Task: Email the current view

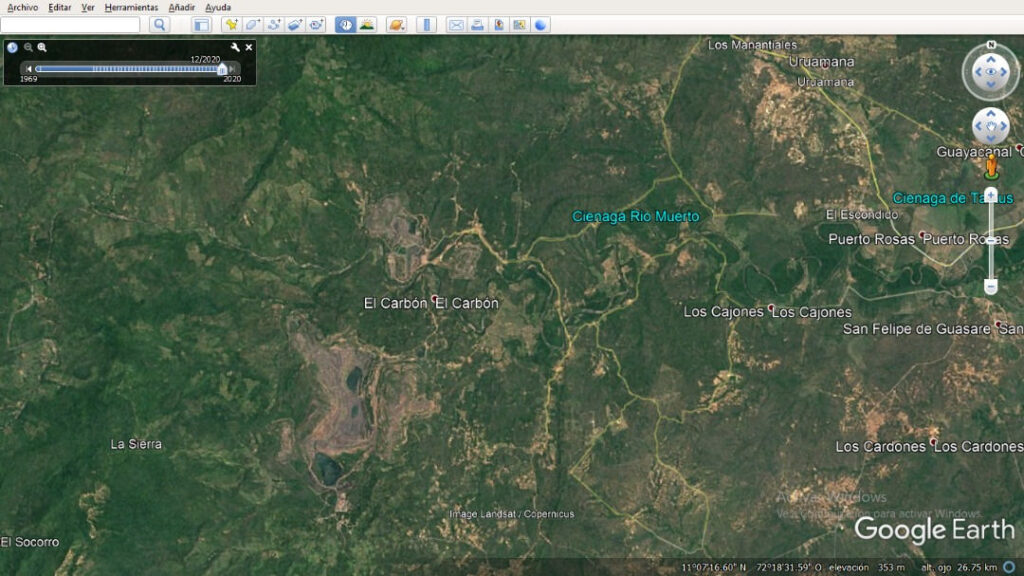Action: [x=456, y=25]
